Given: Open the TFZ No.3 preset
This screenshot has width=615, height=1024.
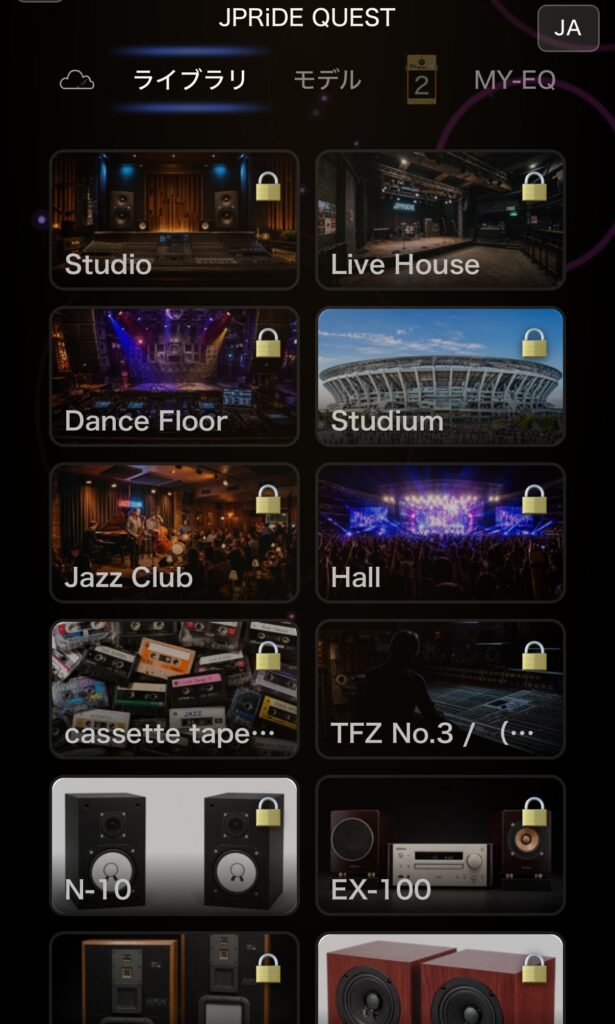Looking at the screenshot, I should 441,689.
